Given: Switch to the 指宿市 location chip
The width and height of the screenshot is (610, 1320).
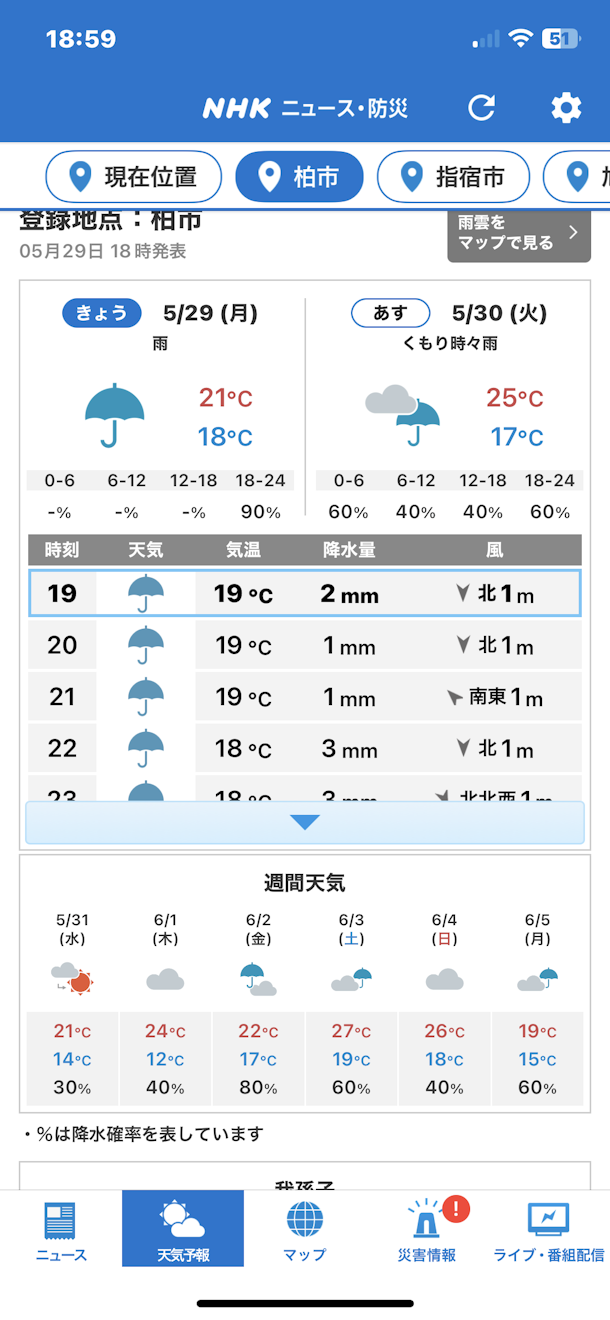Looking at the screenshot, I should [x=453, y=178].
